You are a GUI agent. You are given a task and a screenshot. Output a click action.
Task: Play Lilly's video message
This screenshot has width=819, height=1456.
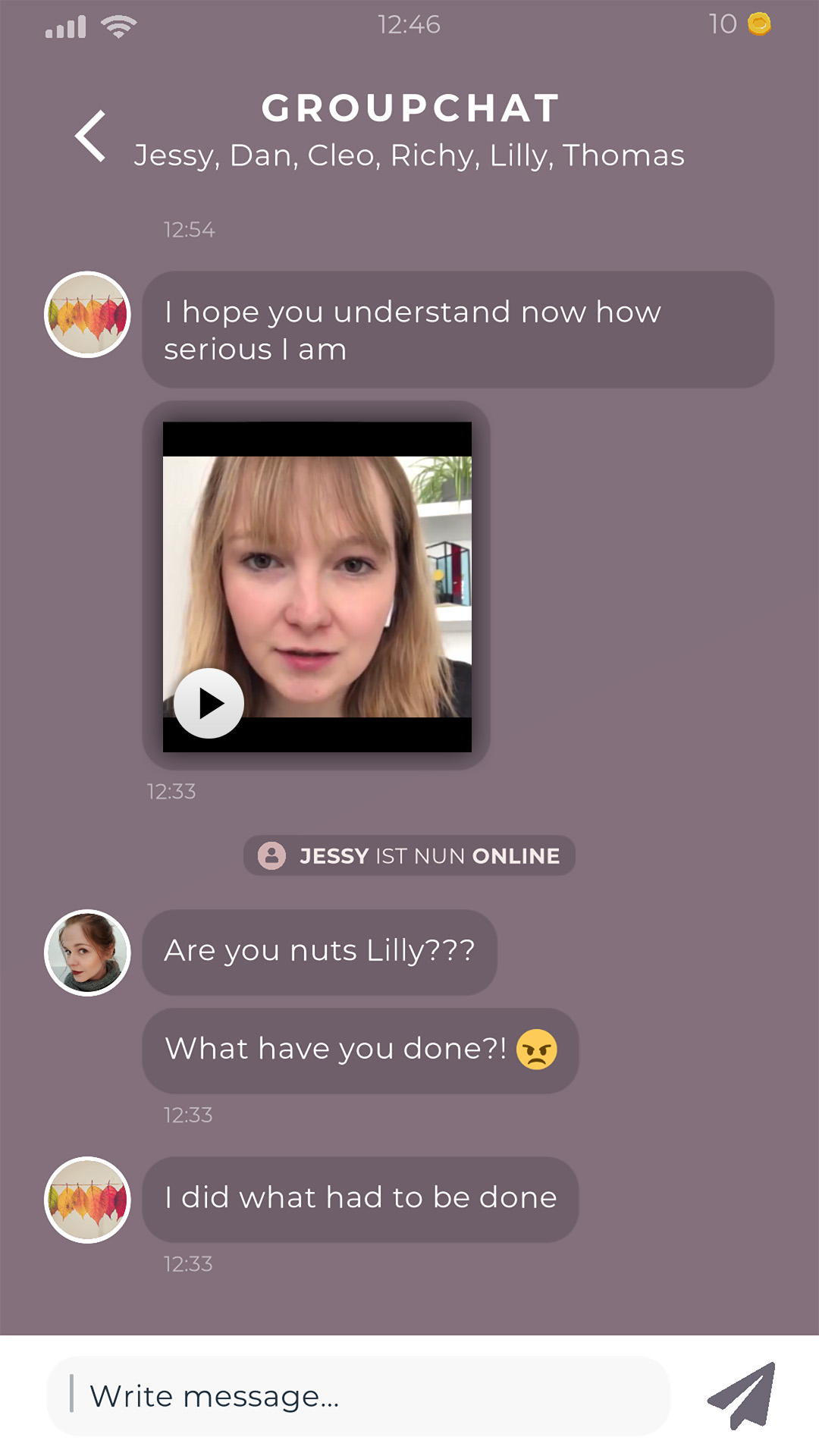coord(209,703)
